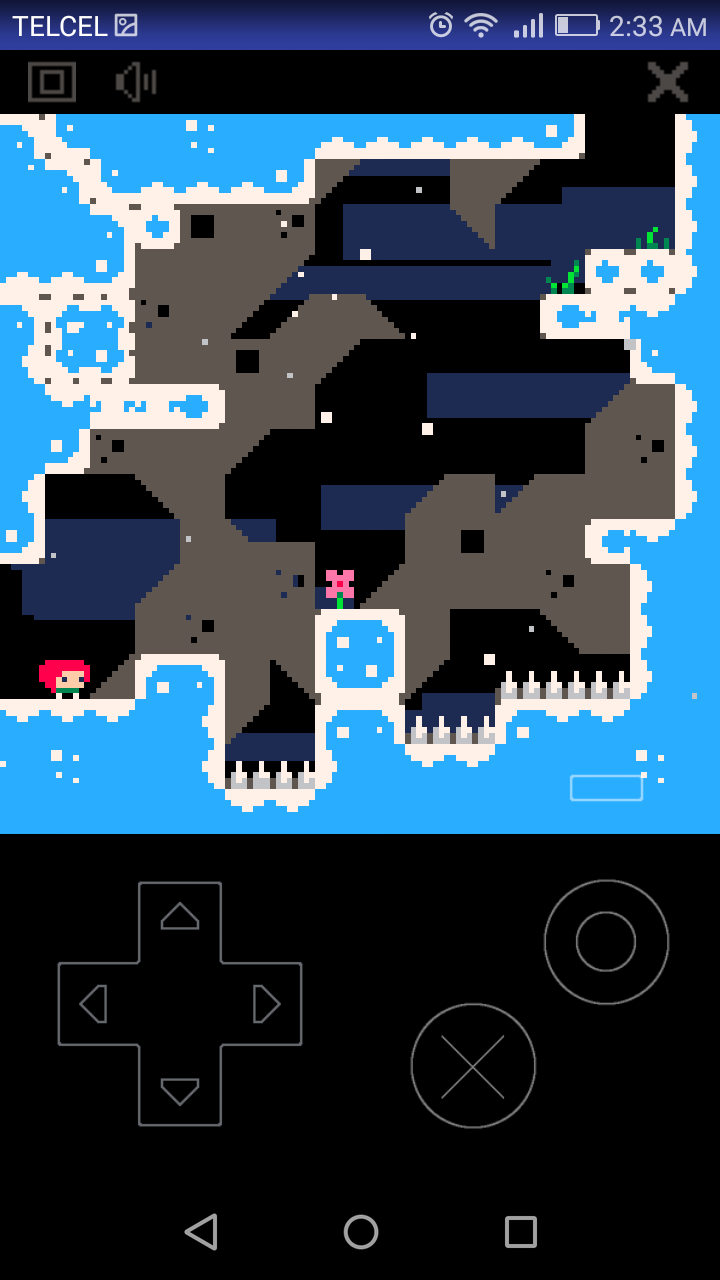Viewport: 720px width, 1280px height.
Task: Toggle the fullscreen view icon
Action: (x=52, y=82)
